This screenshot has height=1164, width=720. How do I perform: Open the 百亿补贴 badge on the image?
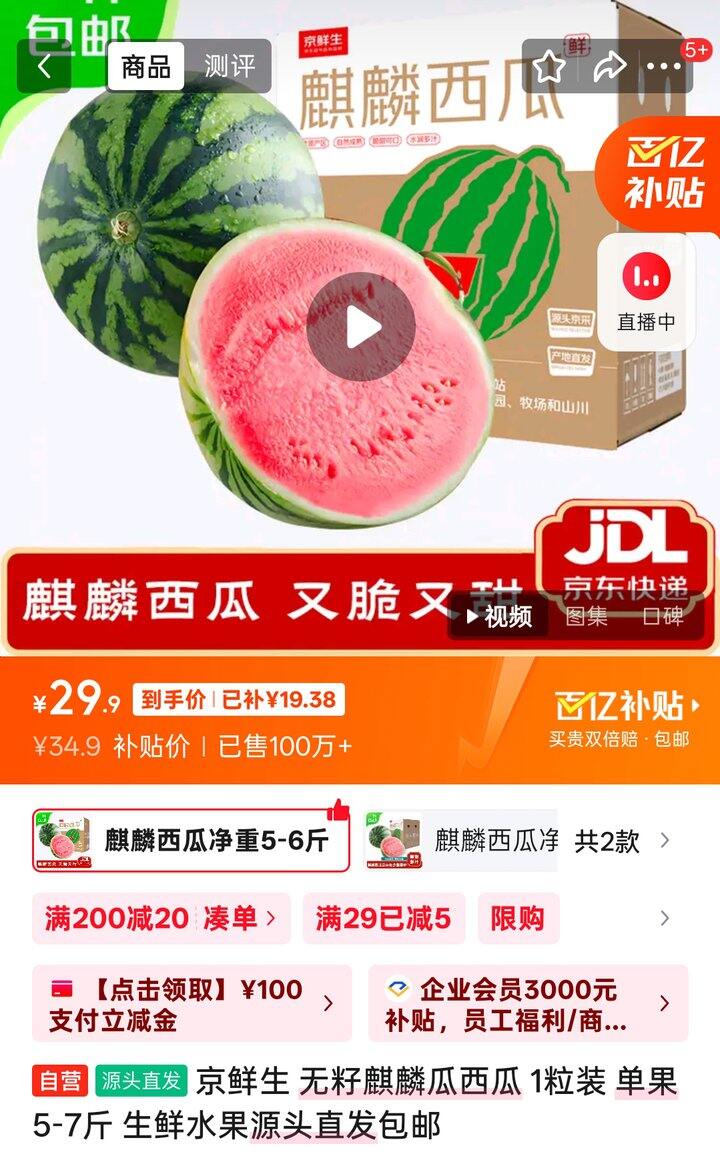[665, 170]
